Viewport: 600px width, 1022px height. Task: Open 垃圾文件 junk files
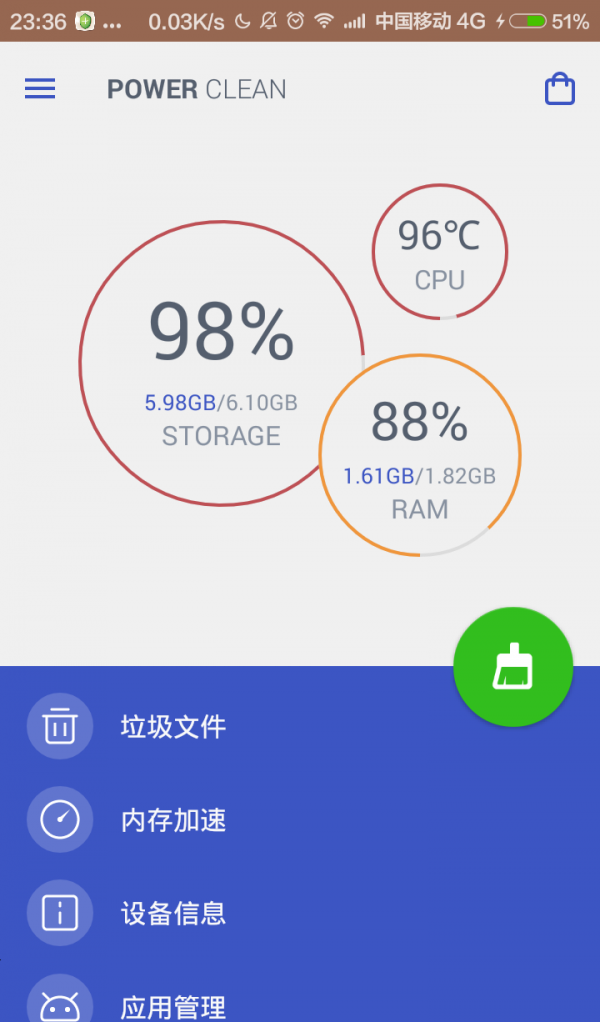pos(300,726)
